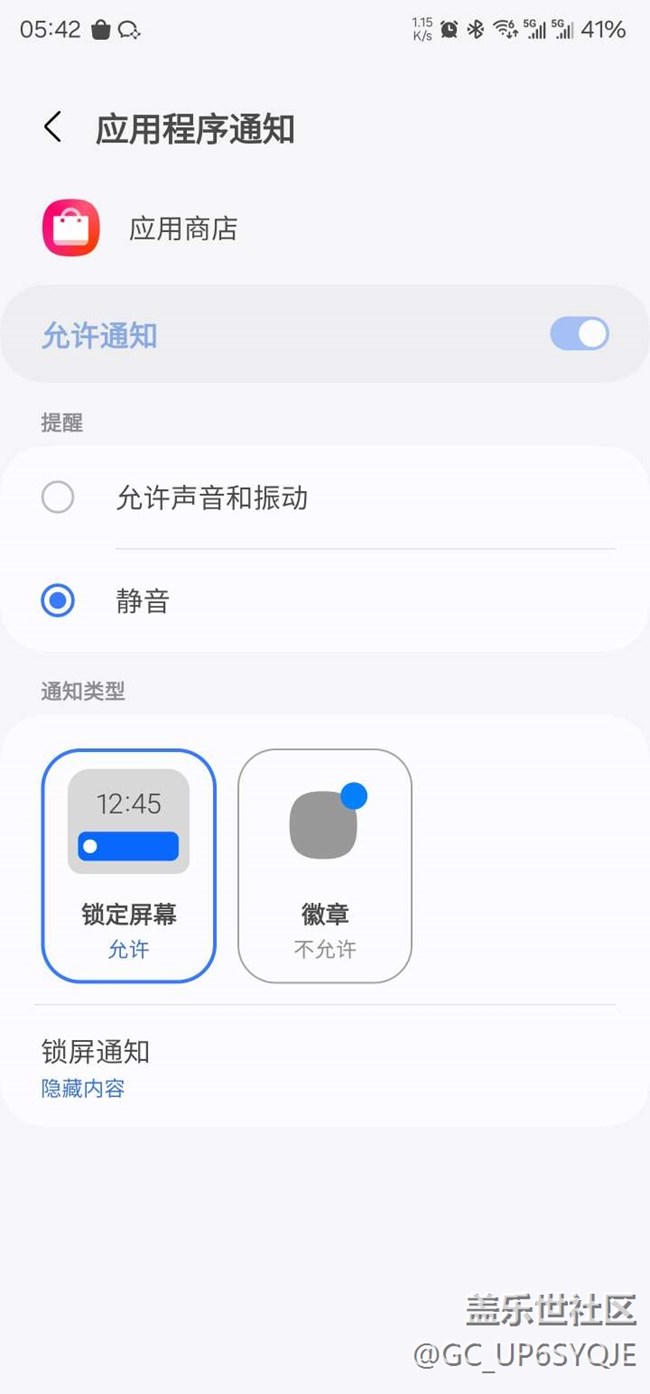
Task: Go back from 应用程序通知 screen
Action: tap(53, 128)
